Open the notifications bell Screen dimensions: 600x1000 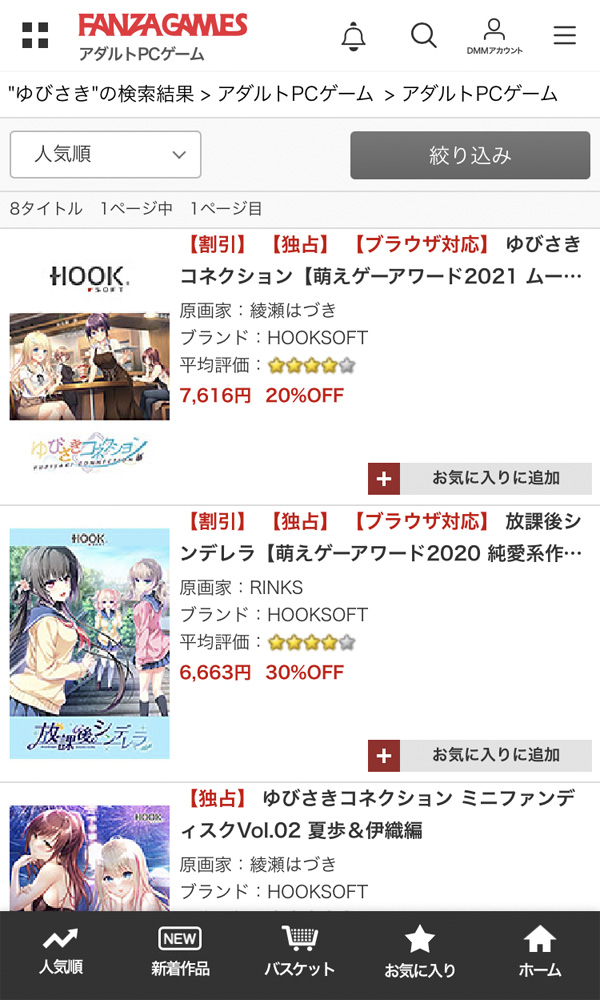353,36
